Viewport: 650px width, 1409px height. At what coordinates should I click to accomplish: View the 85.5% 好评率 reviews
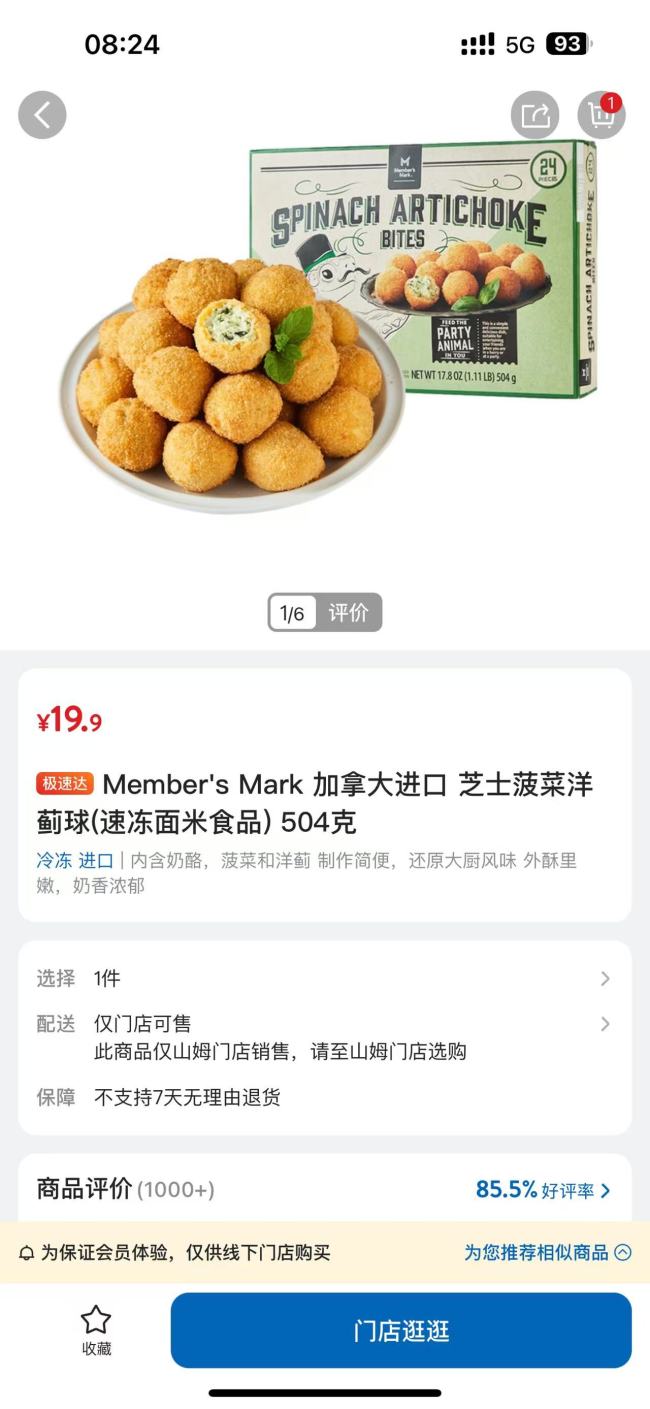[542, 1190]
